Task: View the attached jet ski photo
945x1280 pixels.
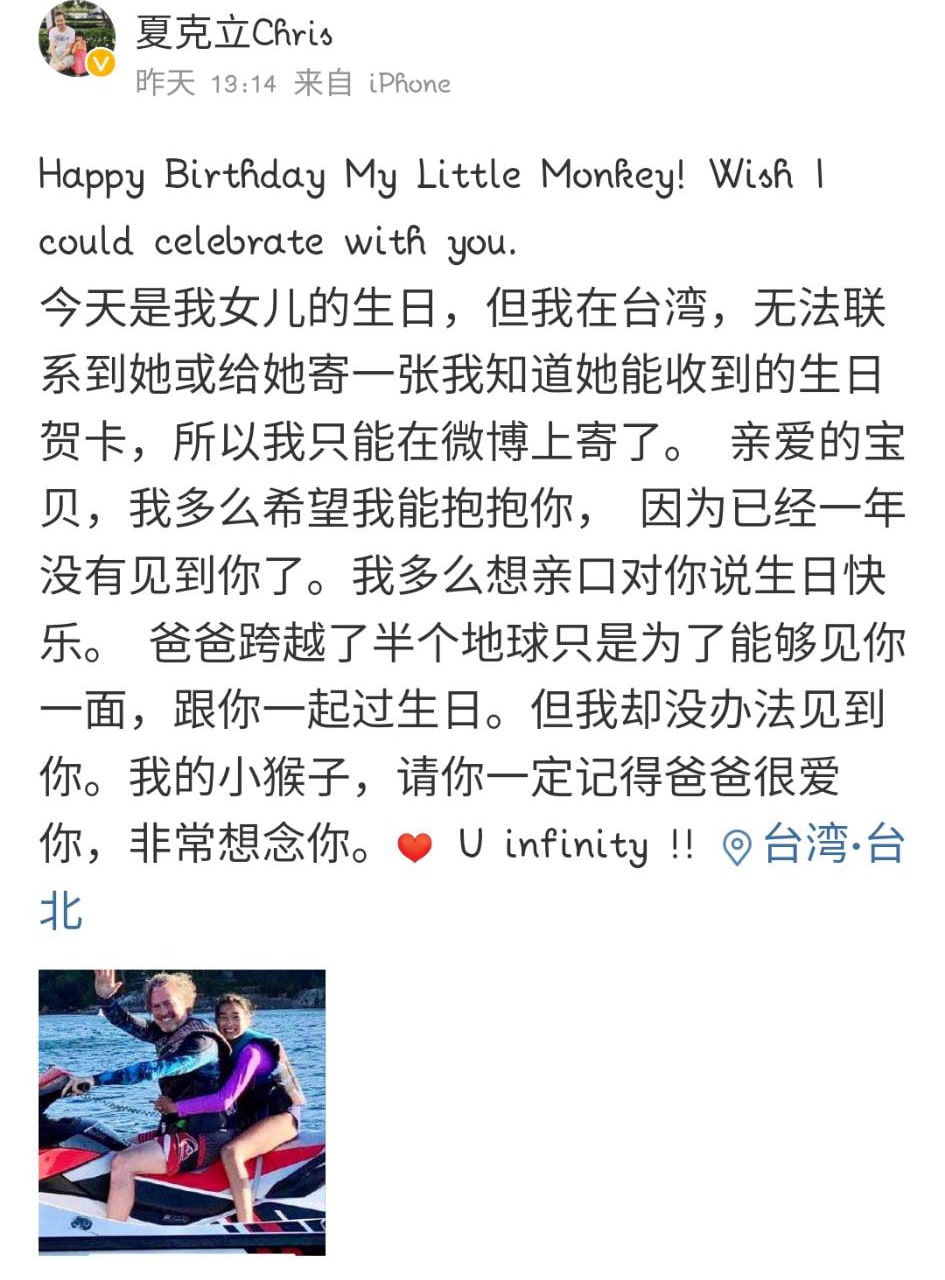Action: (182, 1111)
